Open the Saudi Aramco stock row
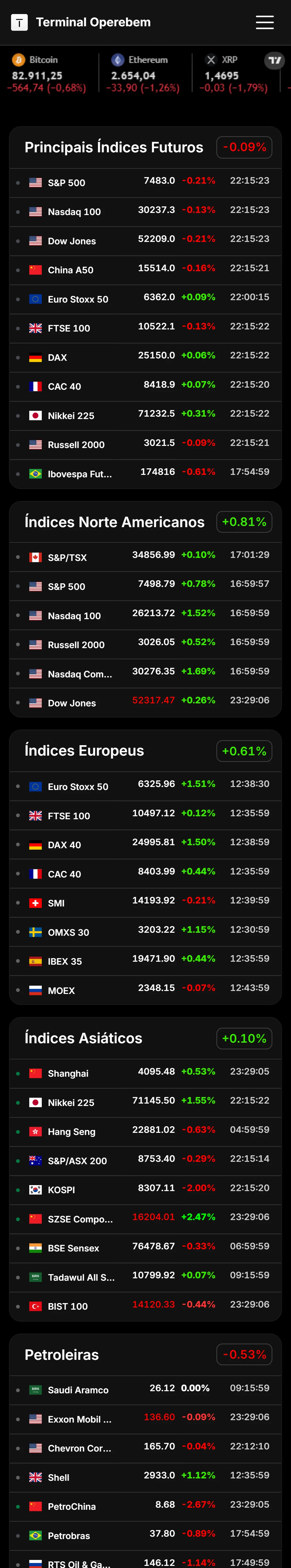Image resolution: width=291 pixels, height=1568 pixels. pos(146,1390)
